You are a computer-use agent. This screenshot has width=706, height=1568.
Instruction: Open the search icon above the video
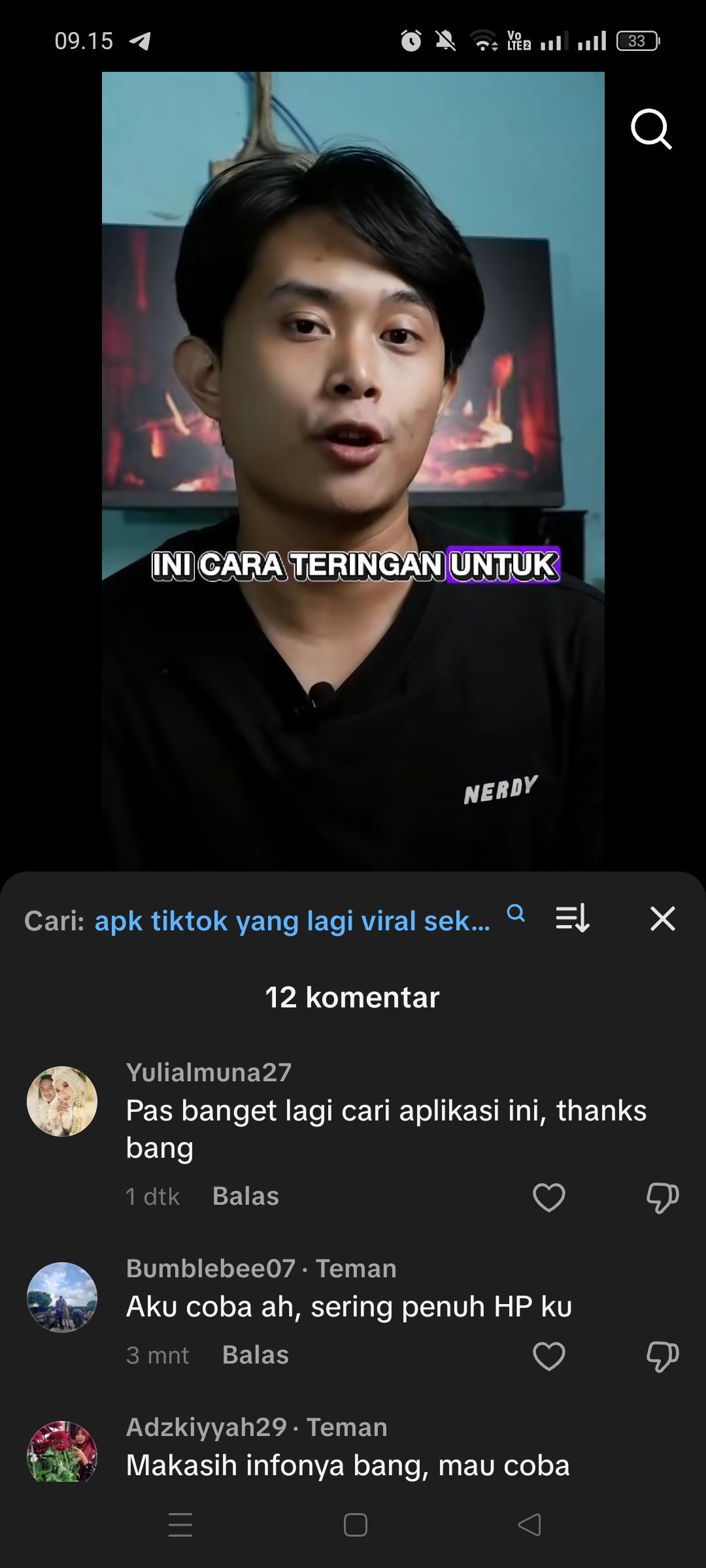650,129
